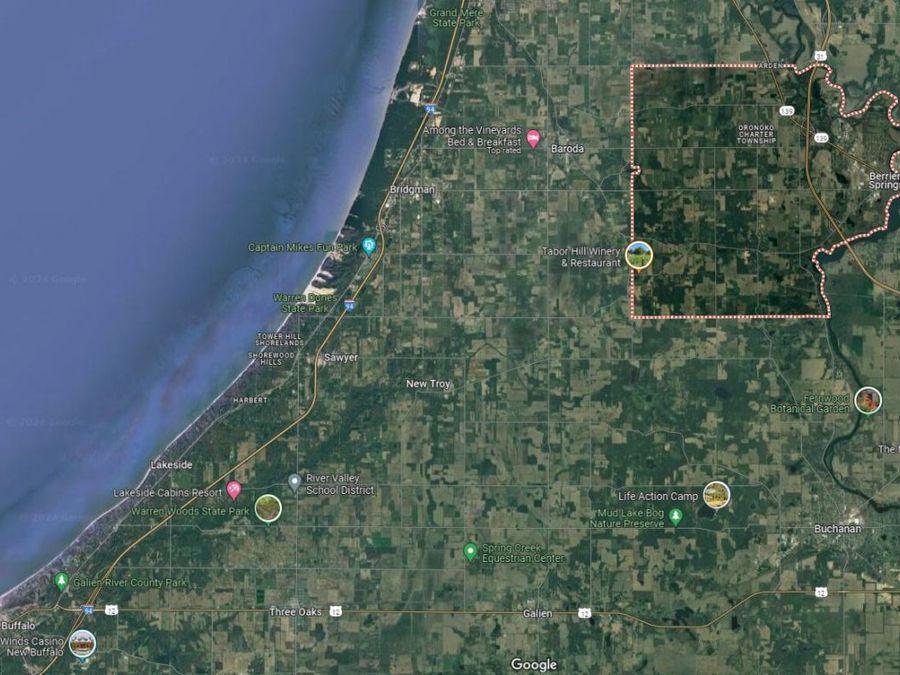Select the Lakeside Cabins Resort pin

(233, 489)
